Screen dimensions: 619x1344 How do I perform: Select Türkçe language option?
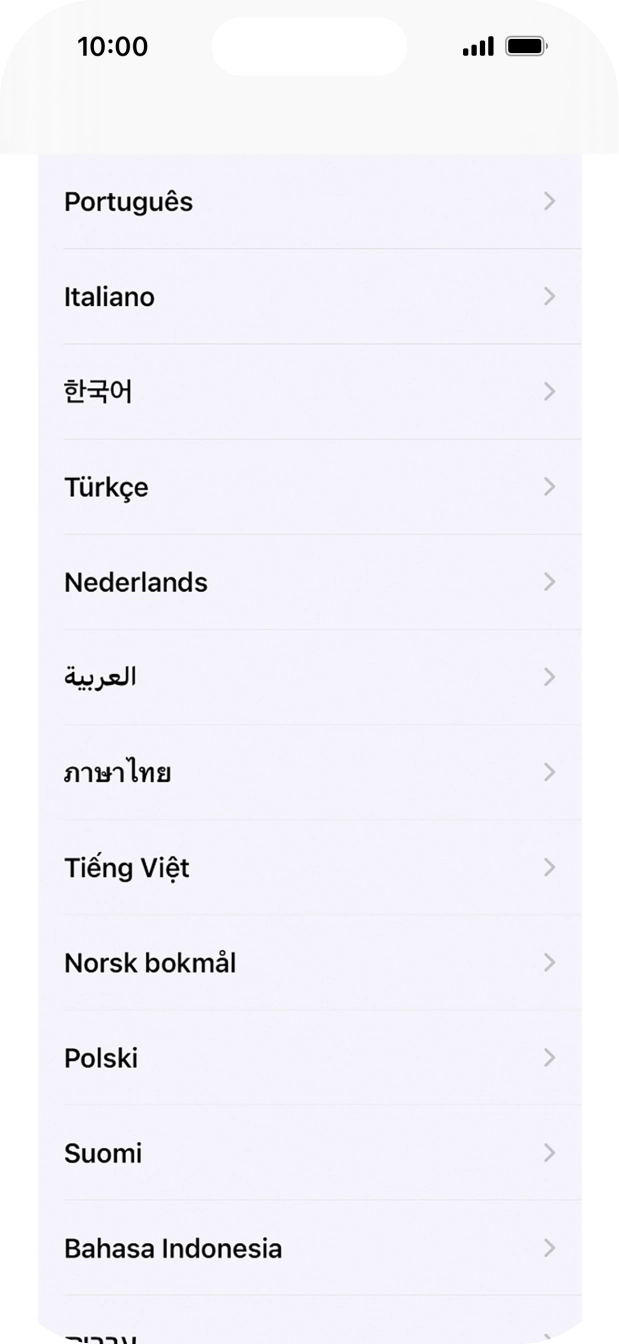[309, 487]
